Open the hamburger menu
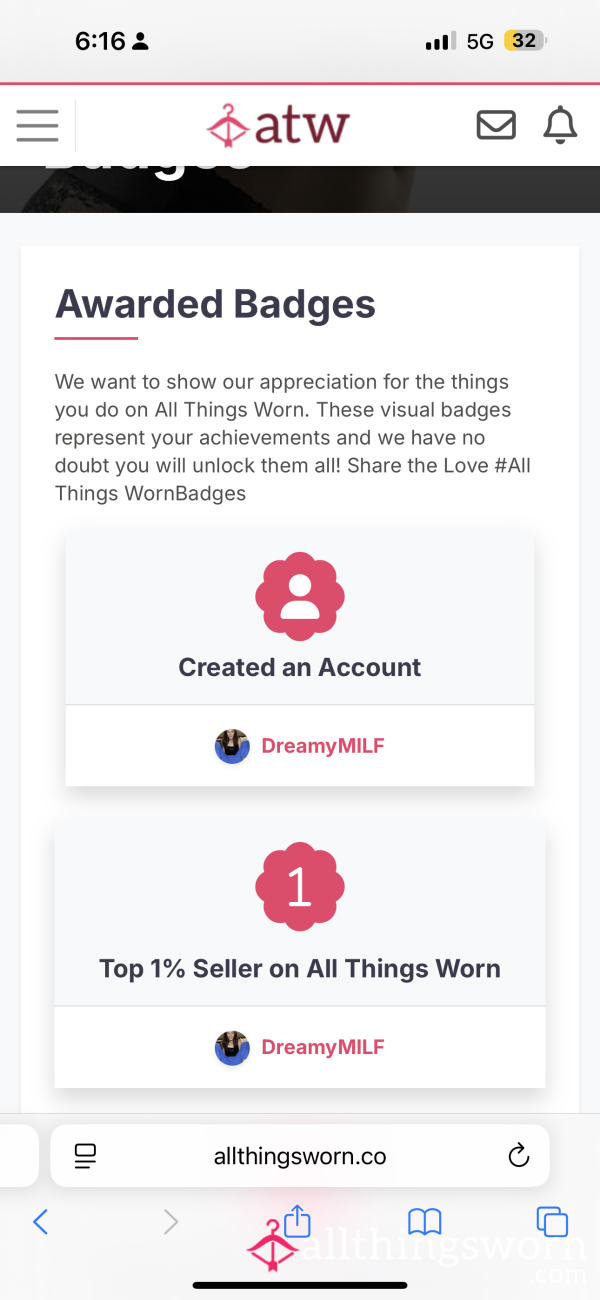600x1300 pixels. pos(37,125)
